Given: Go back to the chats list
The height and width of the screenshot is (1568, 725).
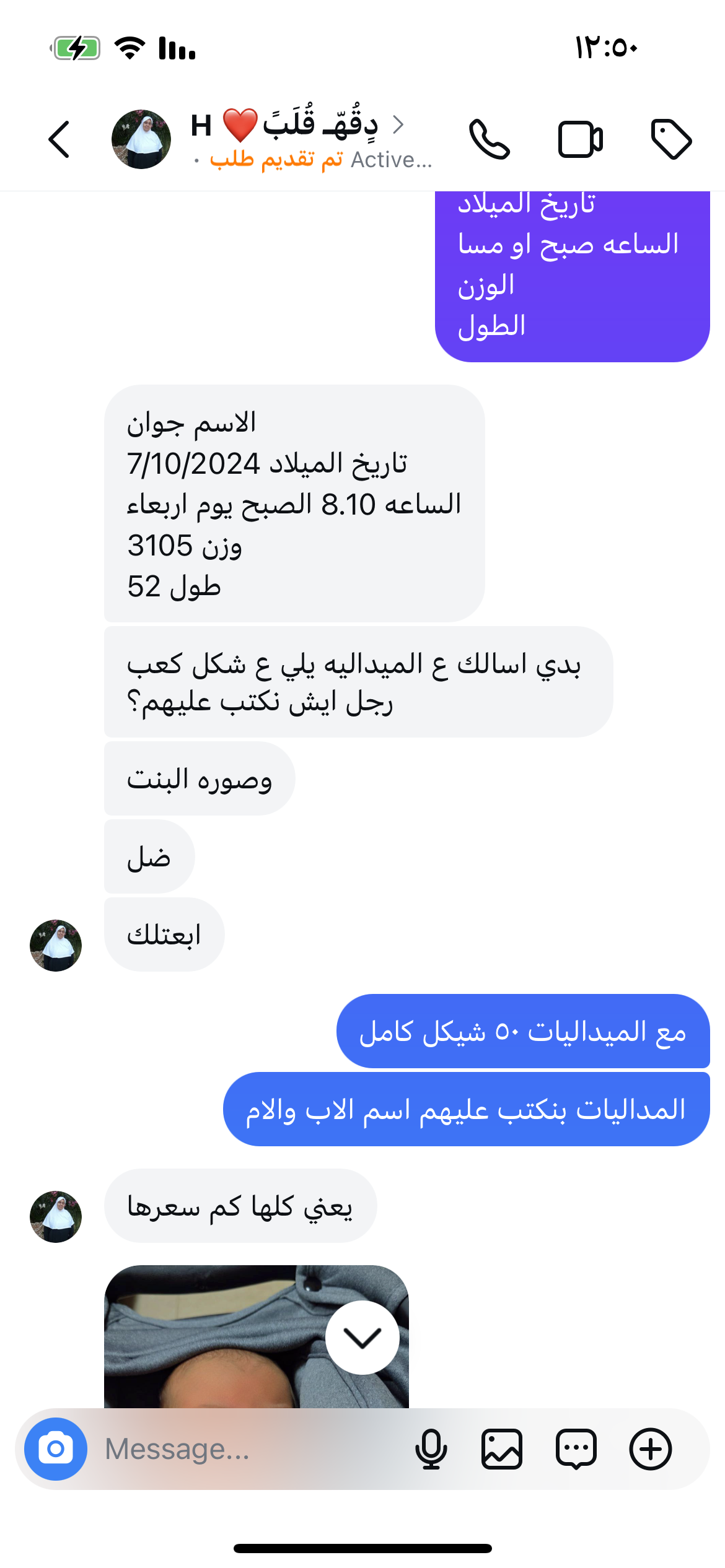Looking at the screenshot, I should coord(59,139).
